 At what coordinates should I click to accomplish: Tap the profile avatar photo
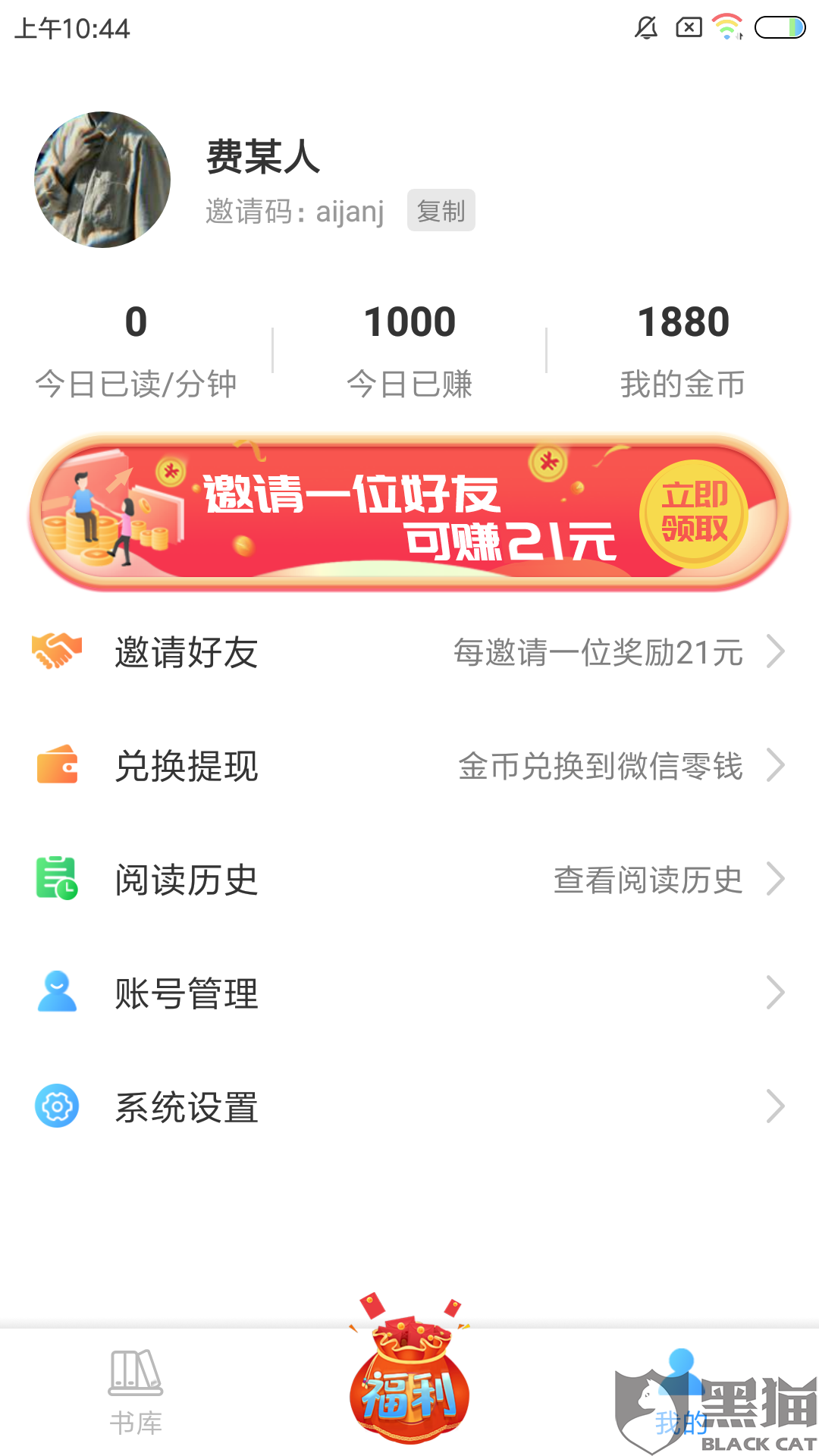coord(102,180)
